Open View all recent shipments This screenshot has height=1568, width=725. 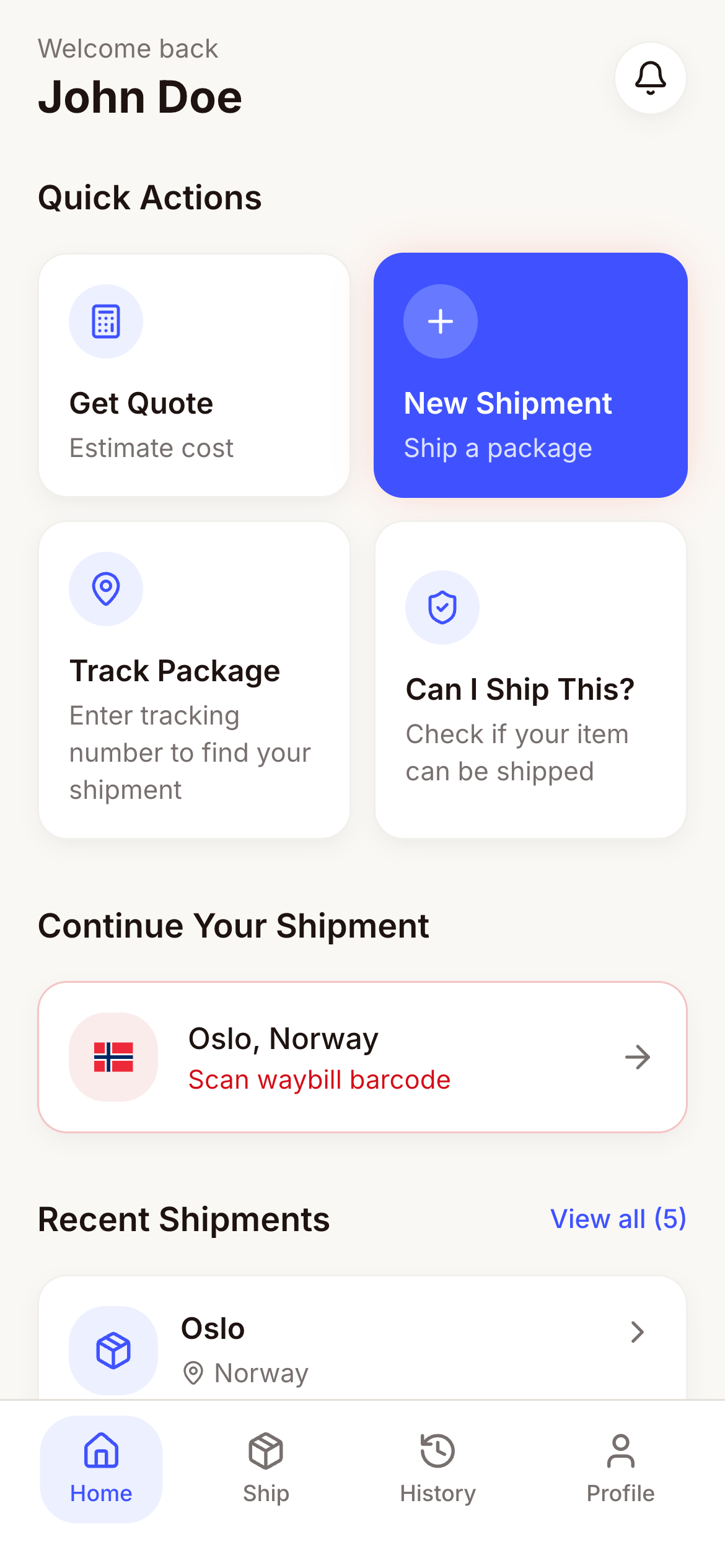click(x=618, y=1218)
